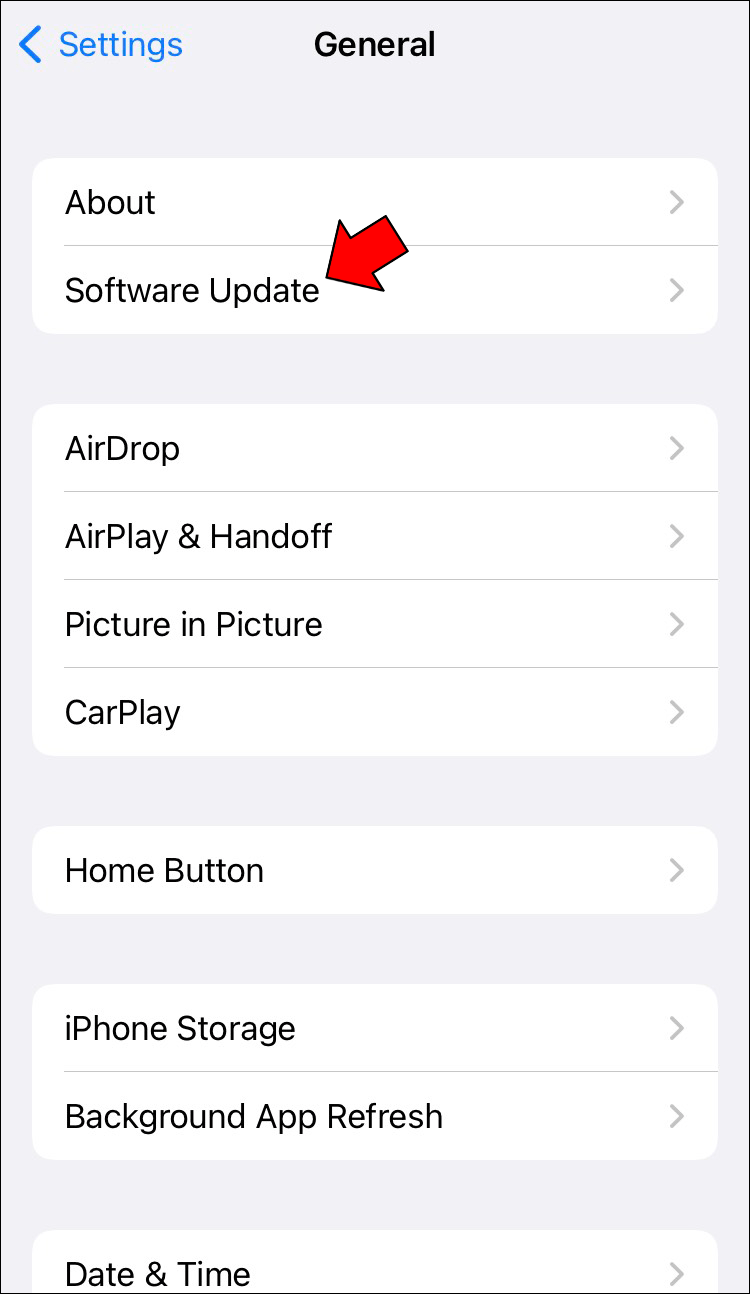View iPhone Storage
The height and width of the screenshot is (1294, 750).
tap(374, 1028)
